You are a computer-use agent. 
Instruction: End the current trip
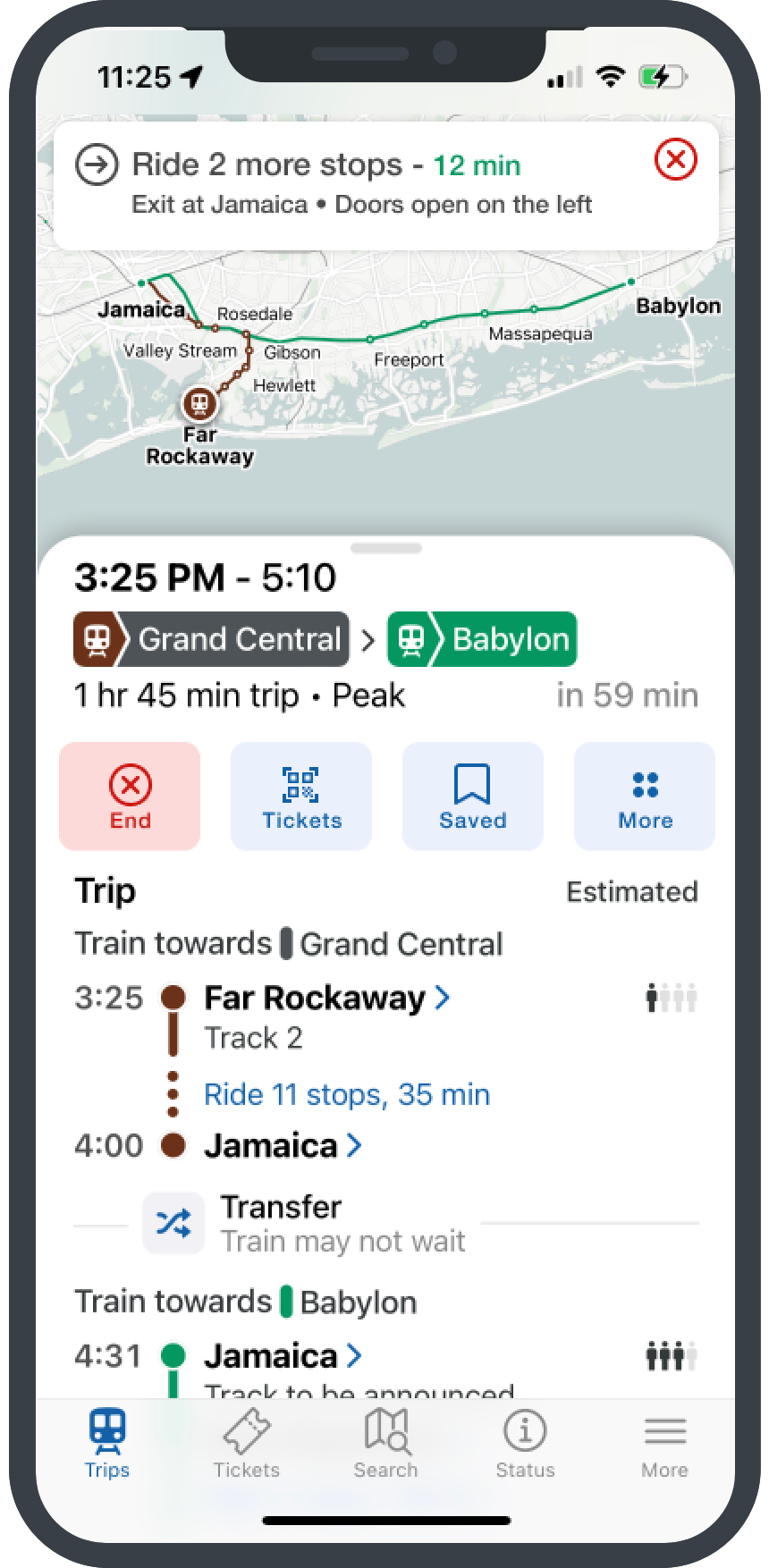(x=130, y=797)
